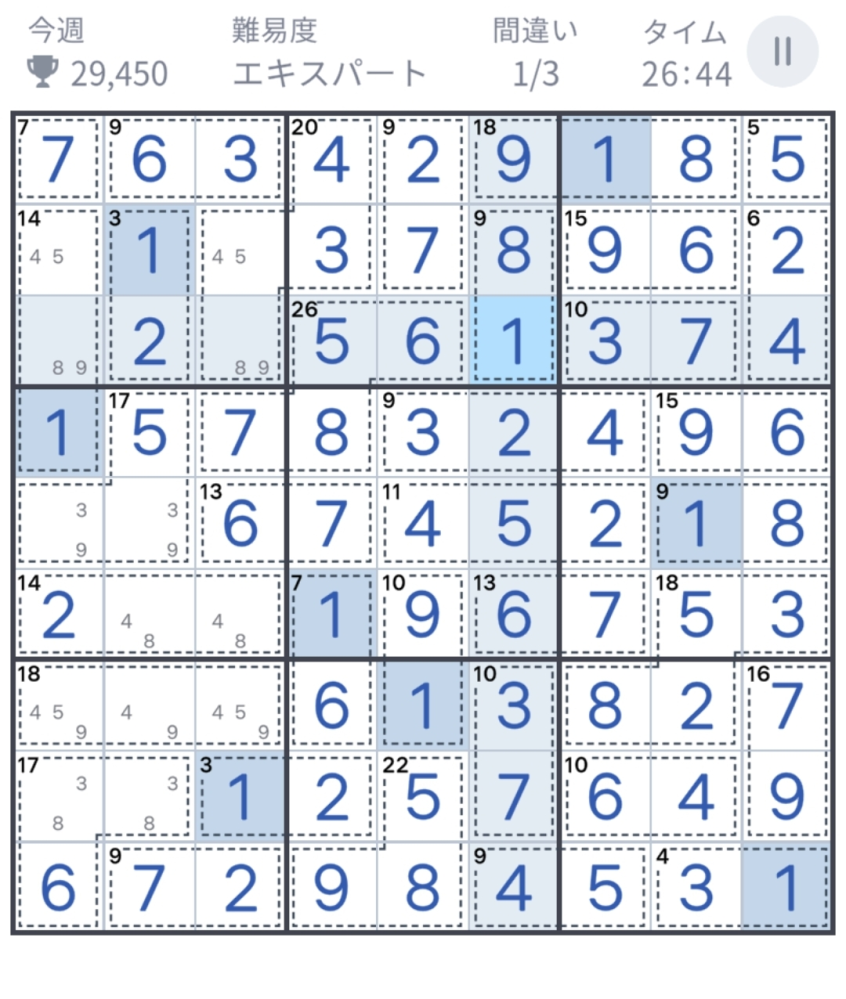Select the cell with 4 in cage 20
The image size is (846, 999).
point(331,158)
